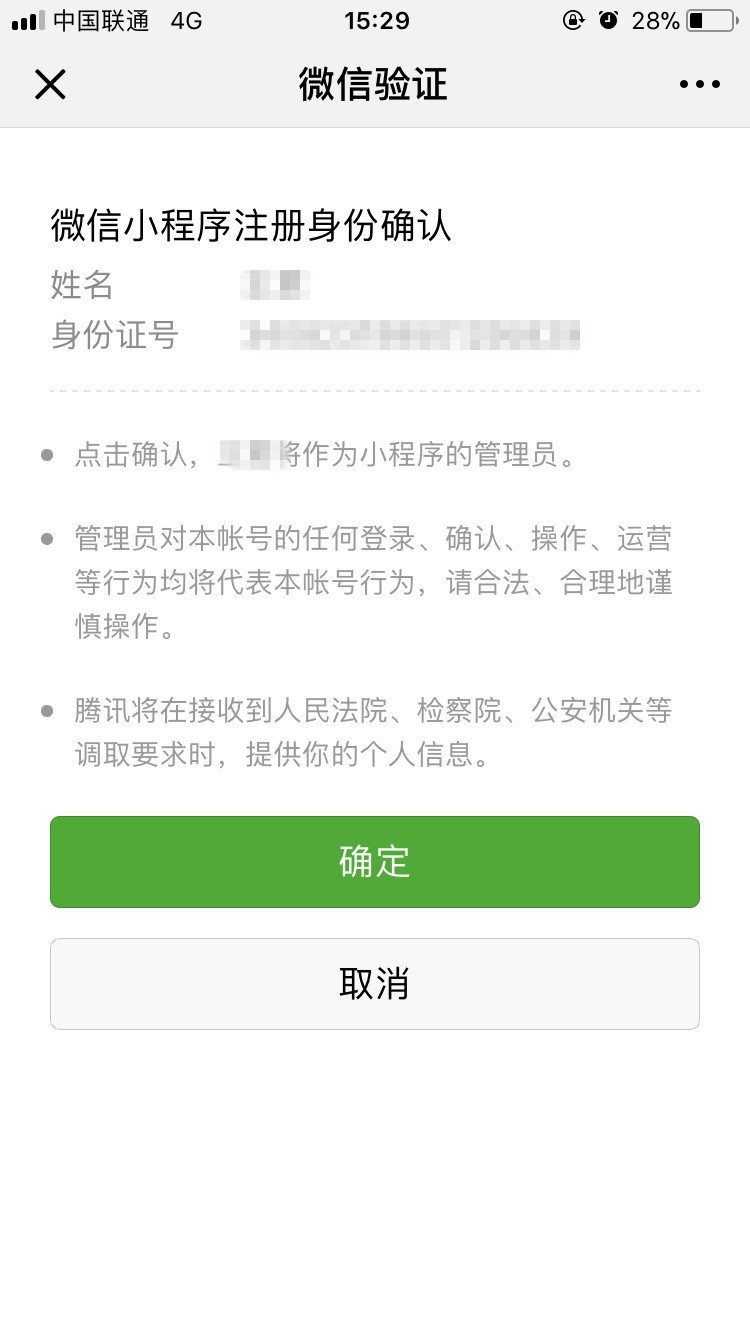Click the 中国联通 carrier label
Image resolution: width=750 pixels, height=1334 pixels.
101,20
